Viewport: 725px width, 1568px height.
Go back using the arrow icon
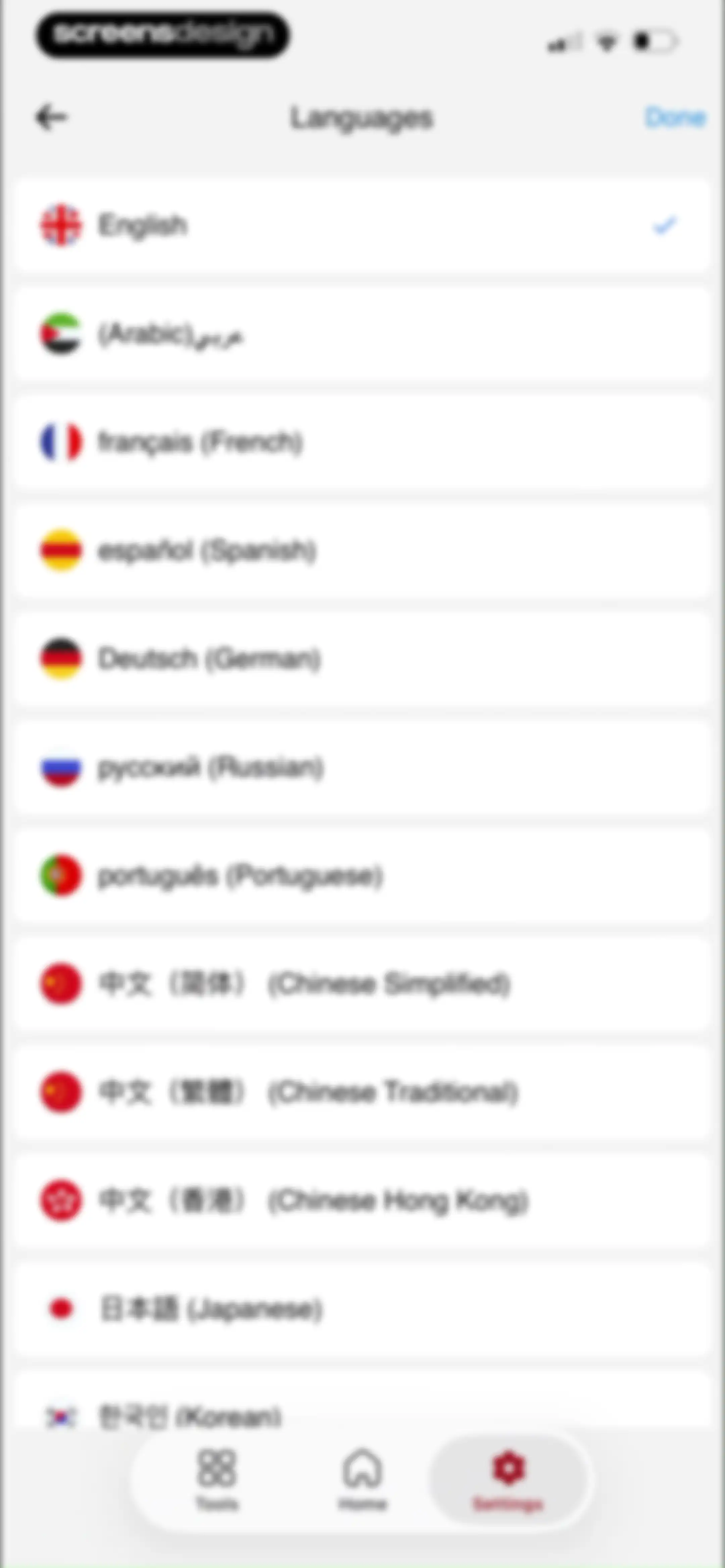[x=51, y=117]
